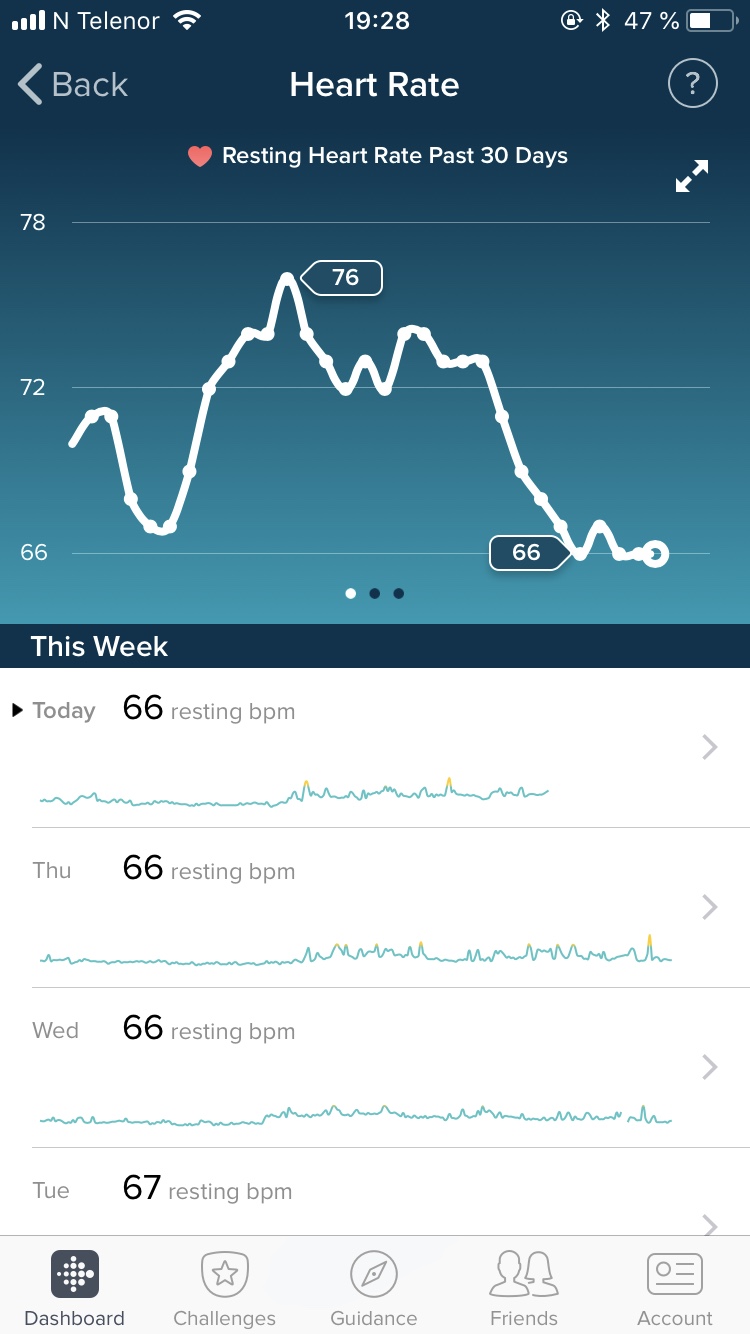The height and width of the screenshot is (1334, 750).
Task: Open Thu resting bpm details
Action: (x=375, y=908)
